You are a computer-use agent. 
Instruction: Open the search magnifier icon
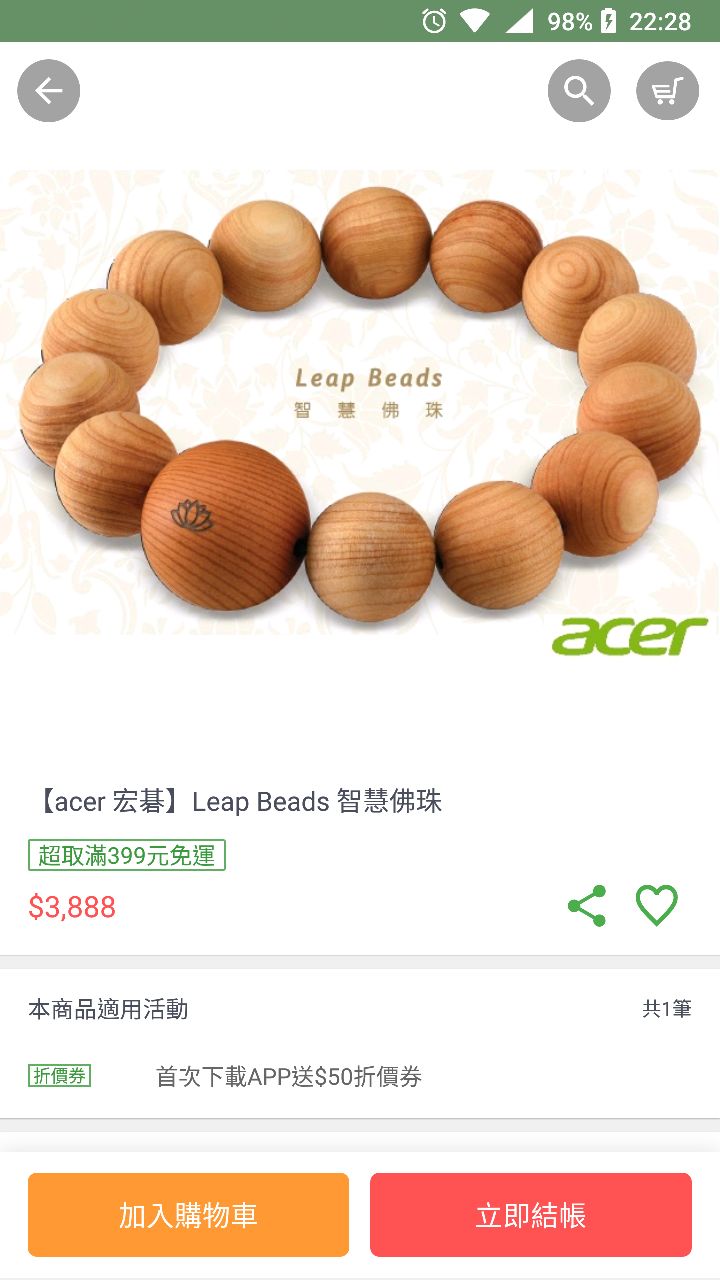[579, 91]
